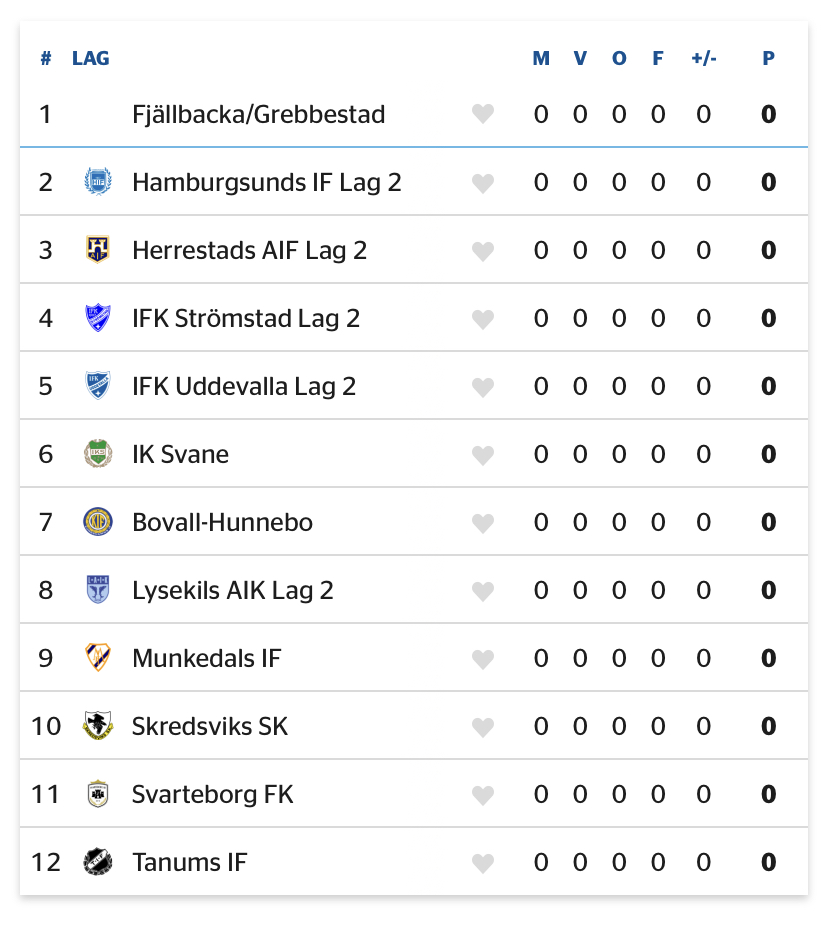Mark Svarteborg FK as a favorite
This screenshot has height=926, width=828.
click(483, 795)
